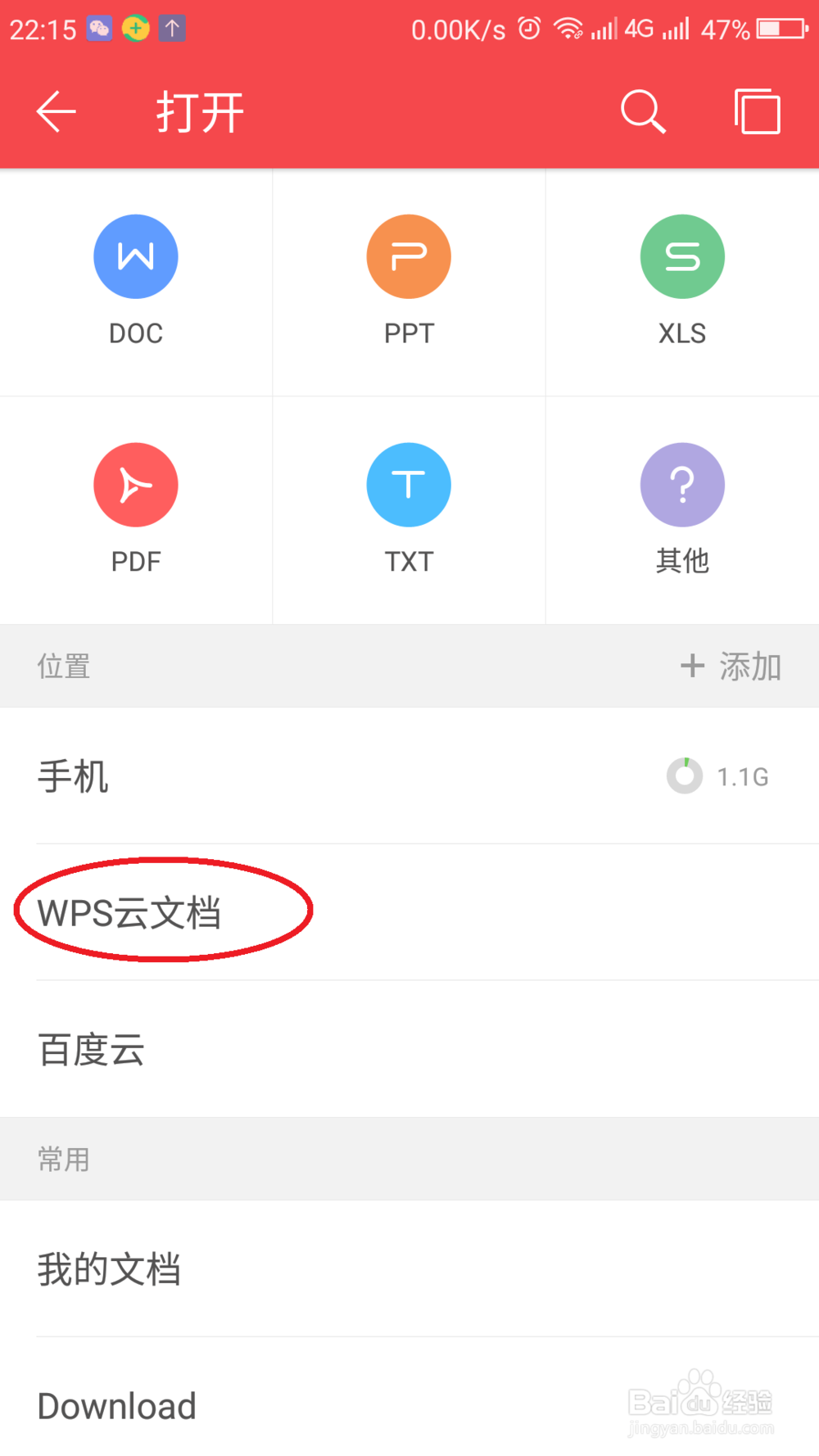The width and height of the screenshot is (819, 1456).
Task: Select the 其他 (other files) icon
Action: (682, 484)
